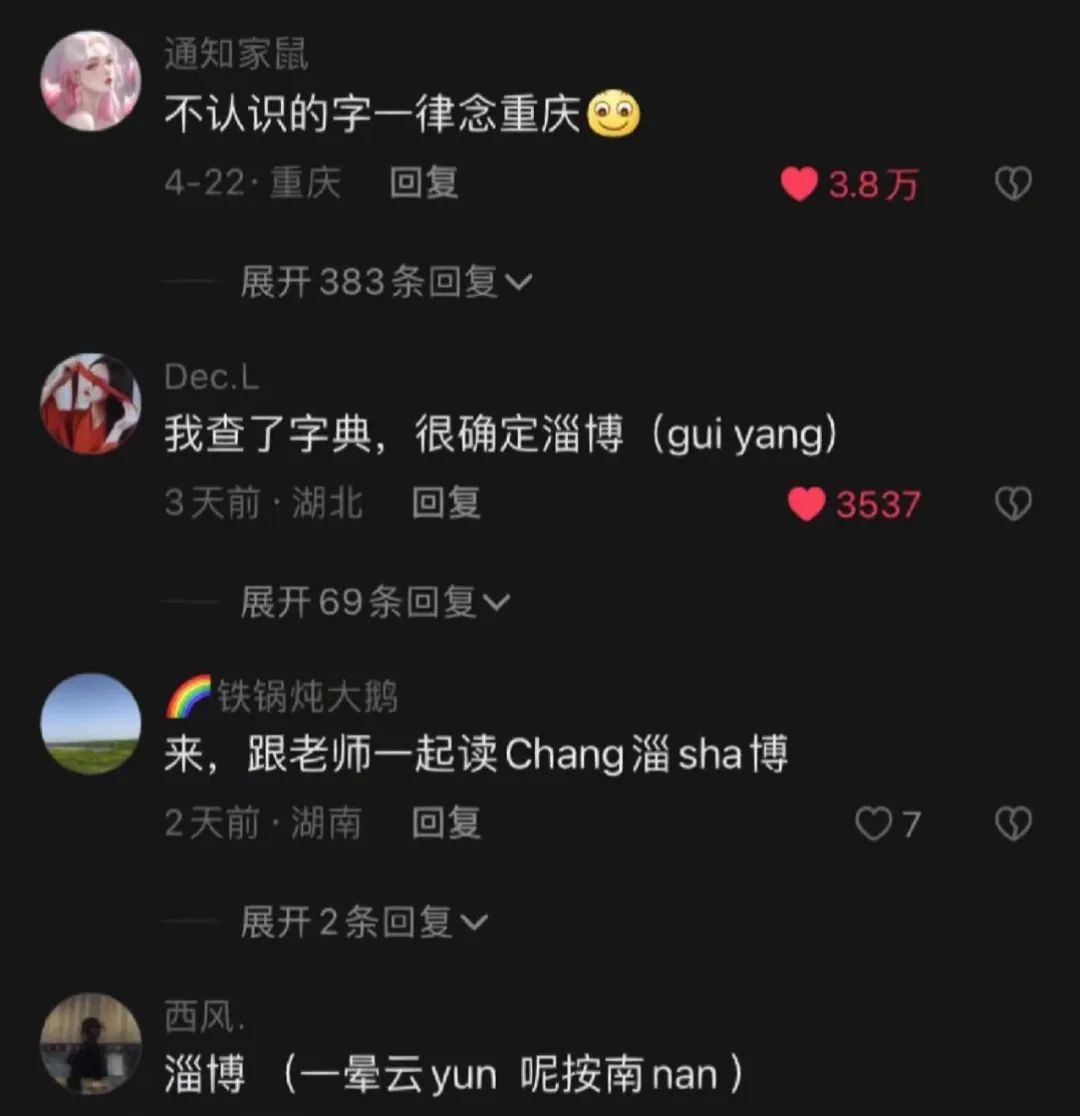Screen dimensions: 1080x1116
Task: Expand 2 replies under 铁锅炖大鹅's comment
Action: (x=363, y=922)
